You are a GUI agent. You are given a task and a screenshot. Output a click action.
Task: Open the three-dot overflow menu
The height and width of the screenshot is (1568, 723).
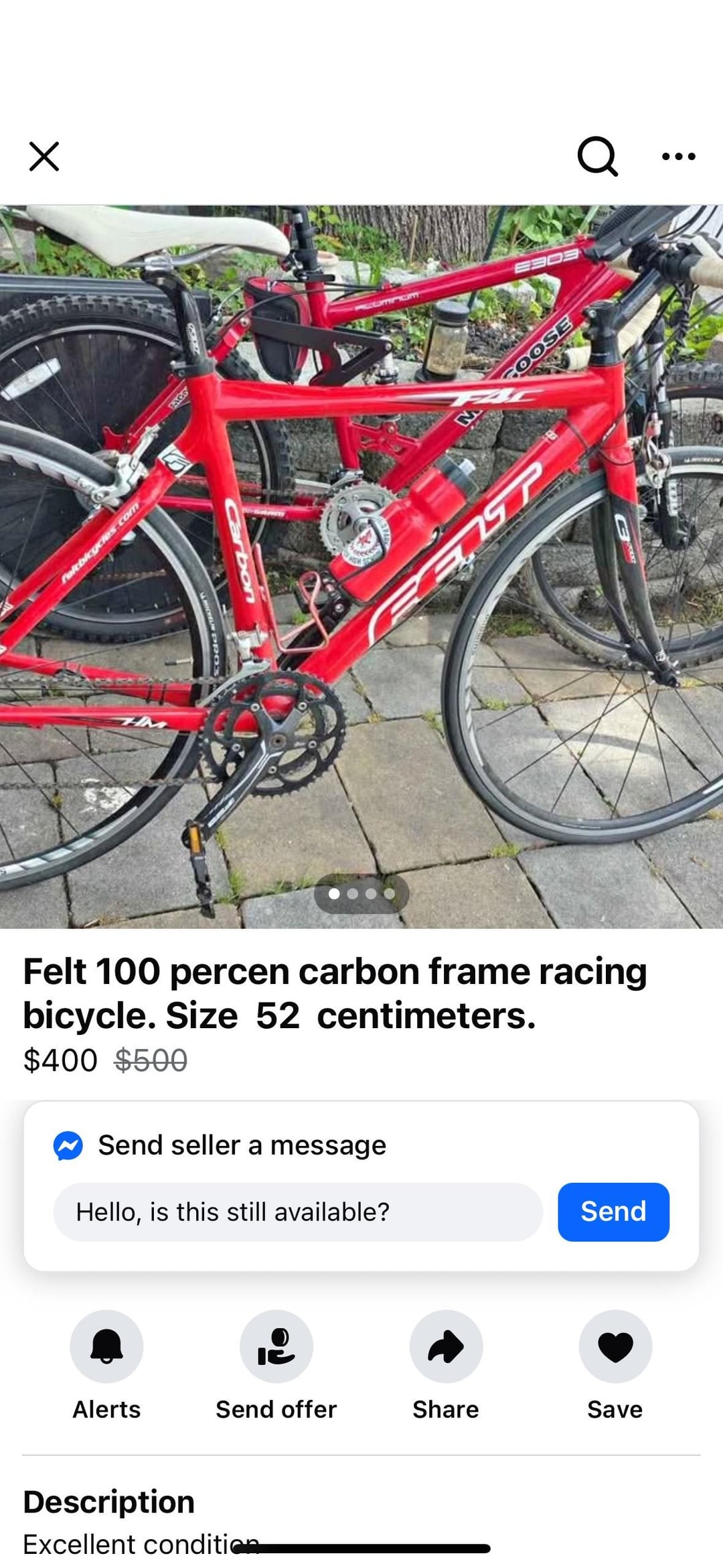tap(679, 157)
